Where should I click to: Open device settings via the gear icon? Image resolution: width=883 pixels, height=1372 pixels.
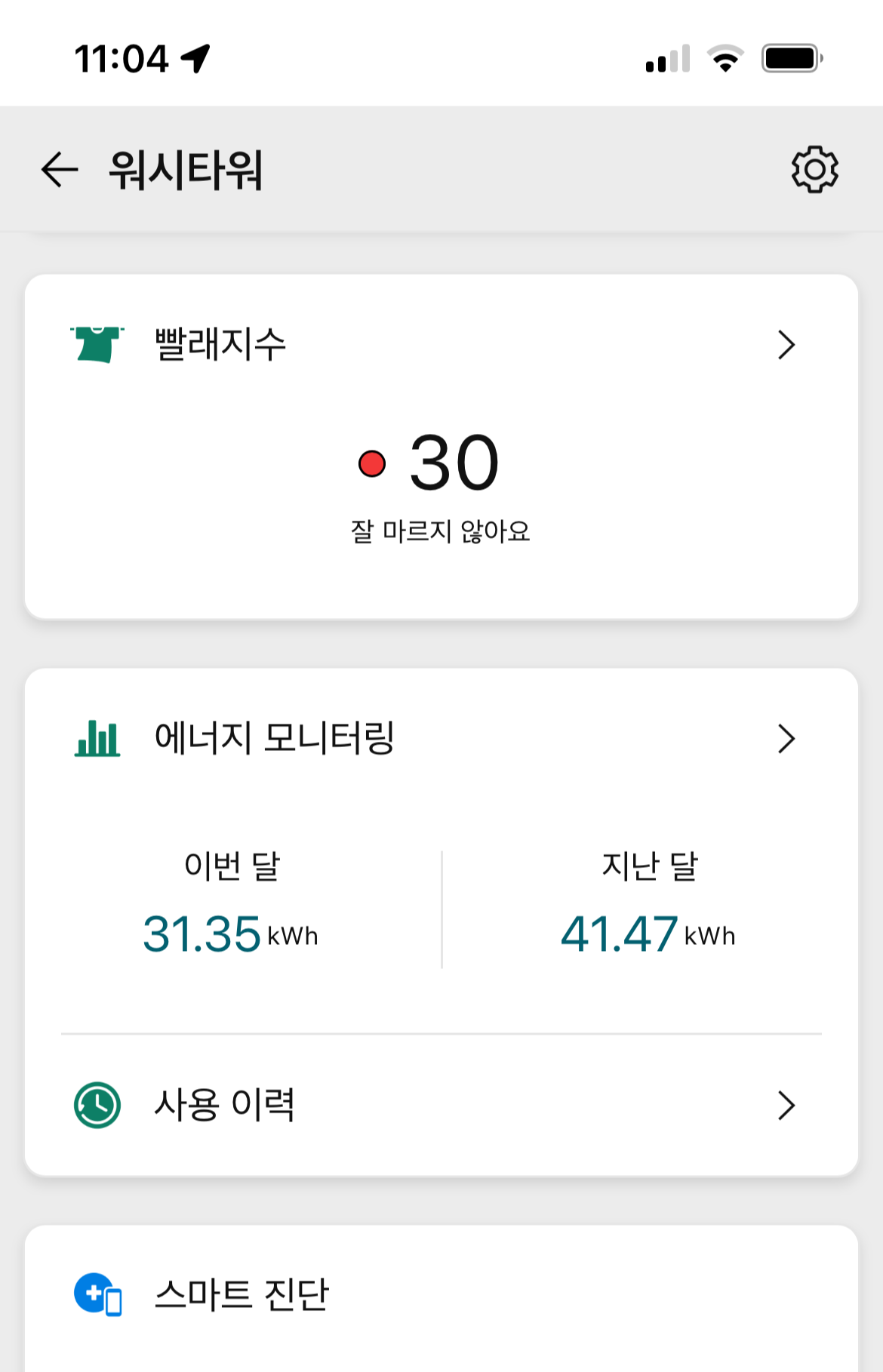click(814, 169)
